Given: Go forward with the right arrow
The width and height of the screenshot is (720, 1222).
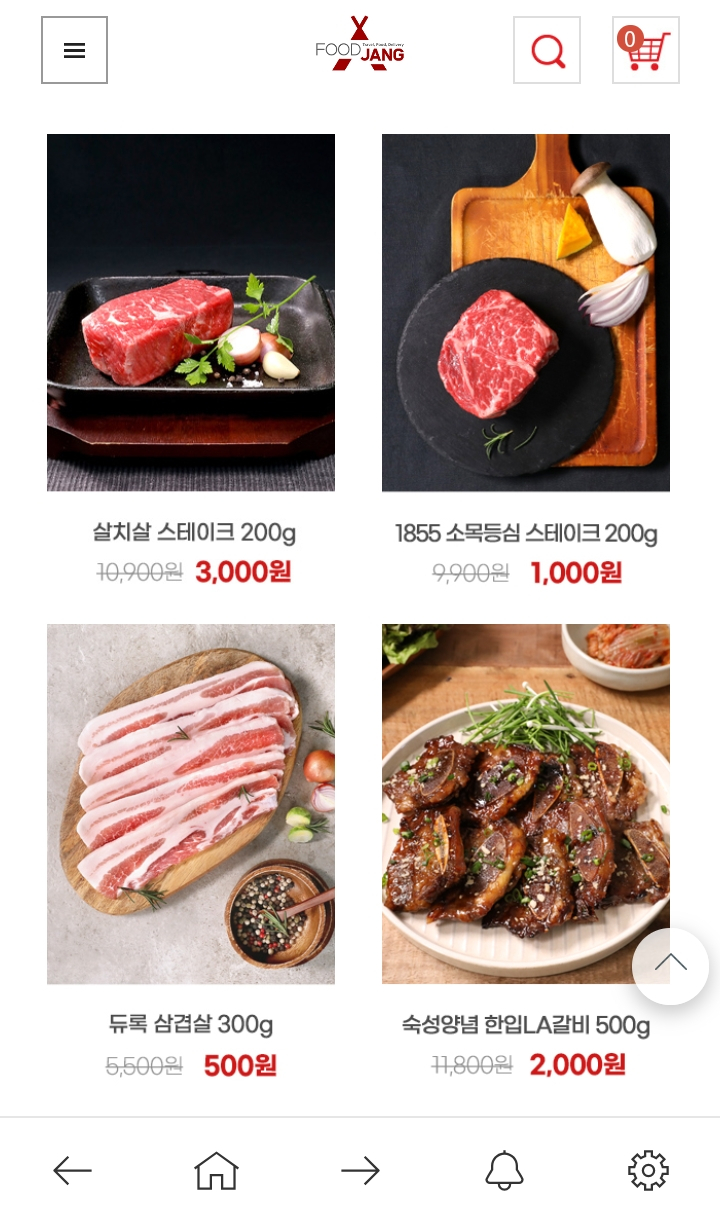Looking at the screenshot, I should coord(360,1170).
